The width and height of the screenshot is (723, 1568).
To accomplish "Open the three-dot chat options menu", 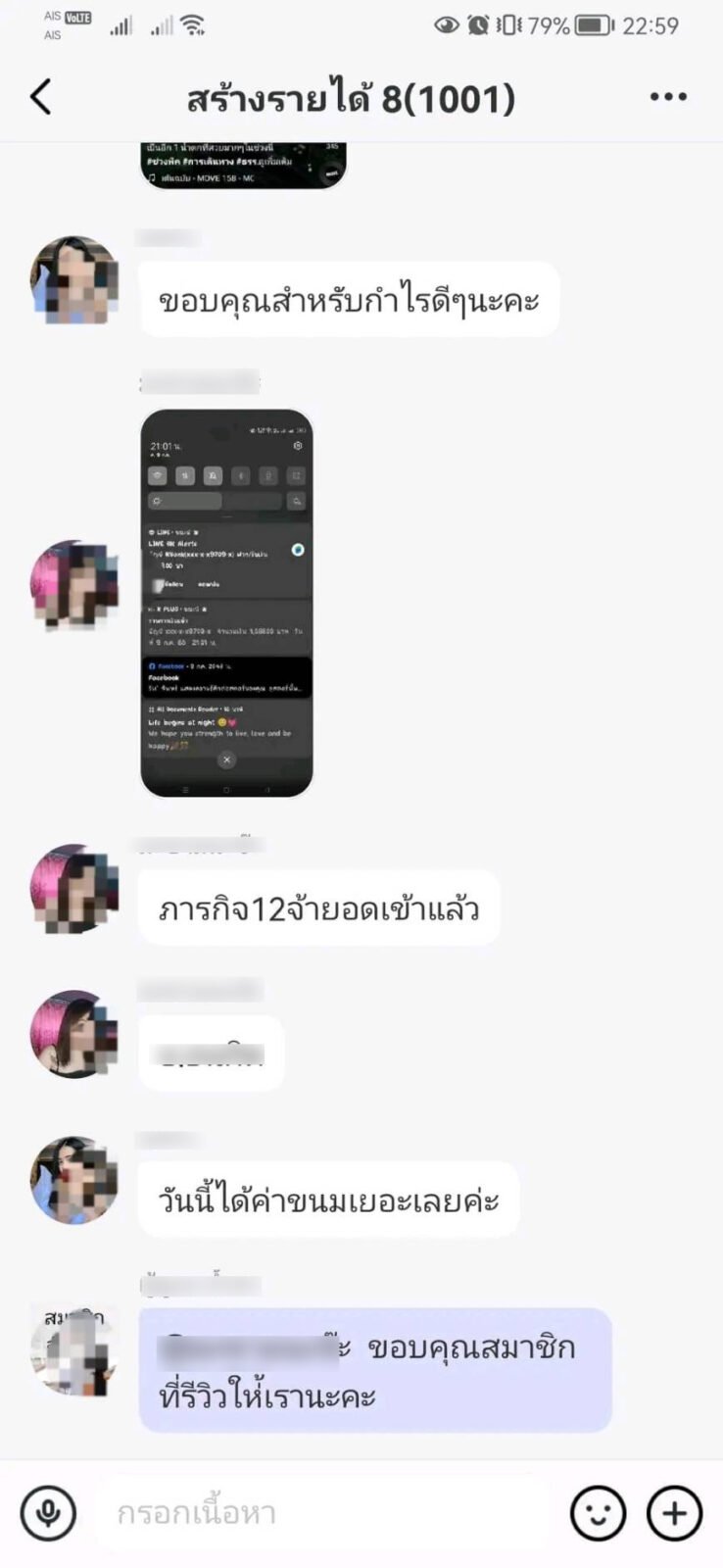I will (668, 97).
